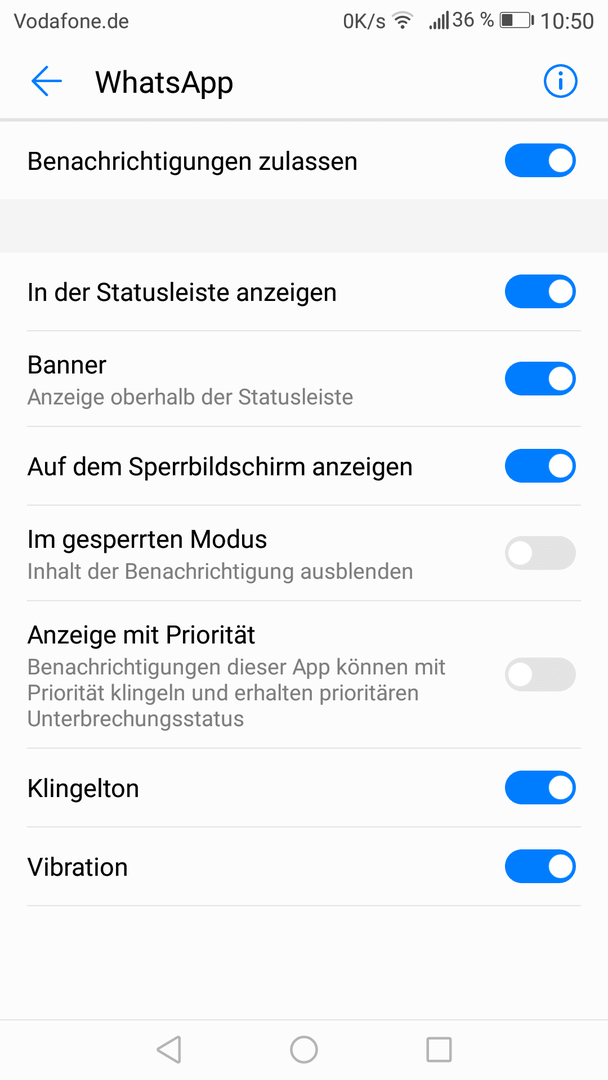The width and height of the screenshot is (608, 1080).
Task: Go back using the blue arrow
Action: point(46,81)
